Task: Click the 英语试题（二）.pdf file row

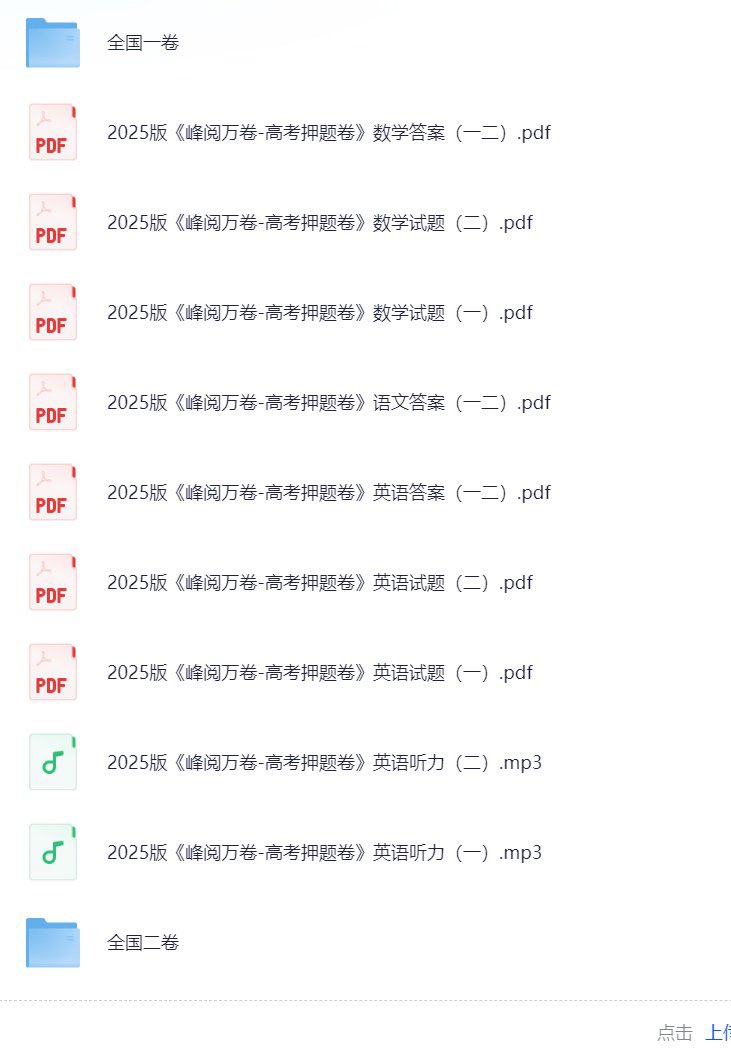Action: point(320,582)
